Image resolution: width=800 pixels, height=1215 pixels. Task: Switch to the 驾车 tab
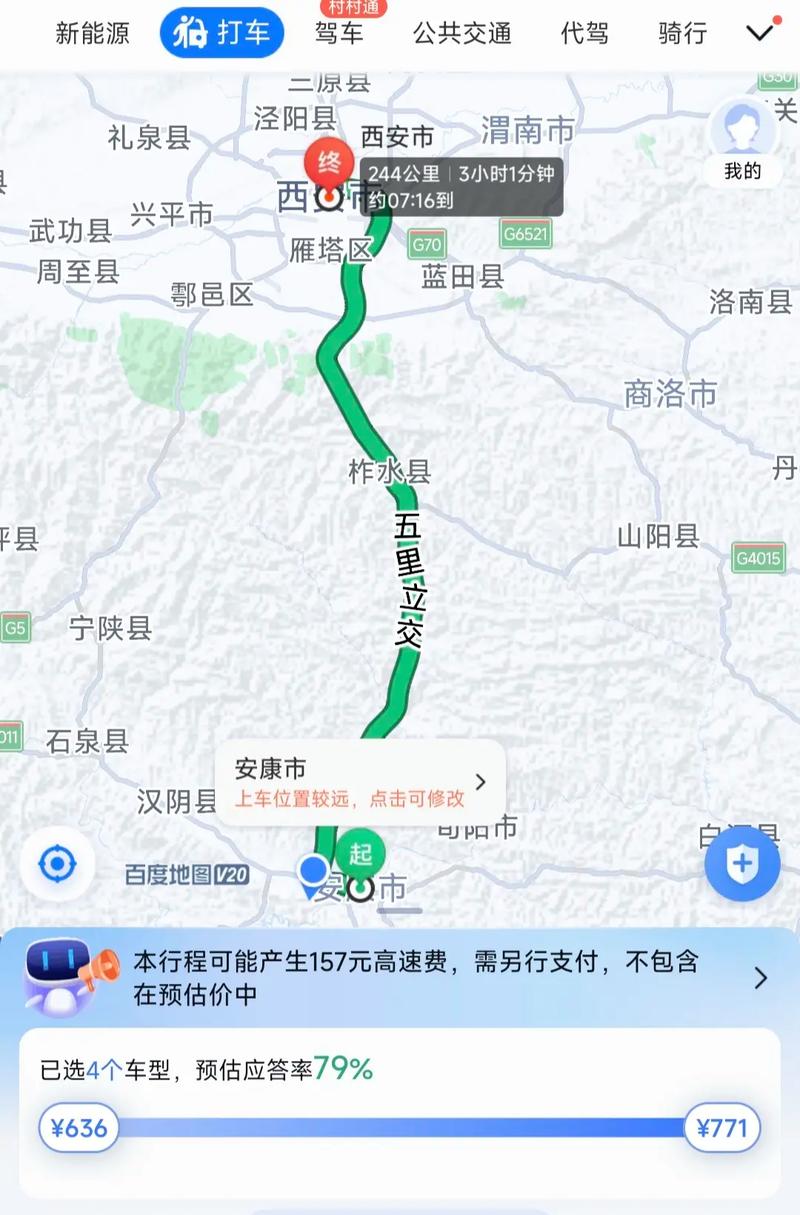click(339, 33)
